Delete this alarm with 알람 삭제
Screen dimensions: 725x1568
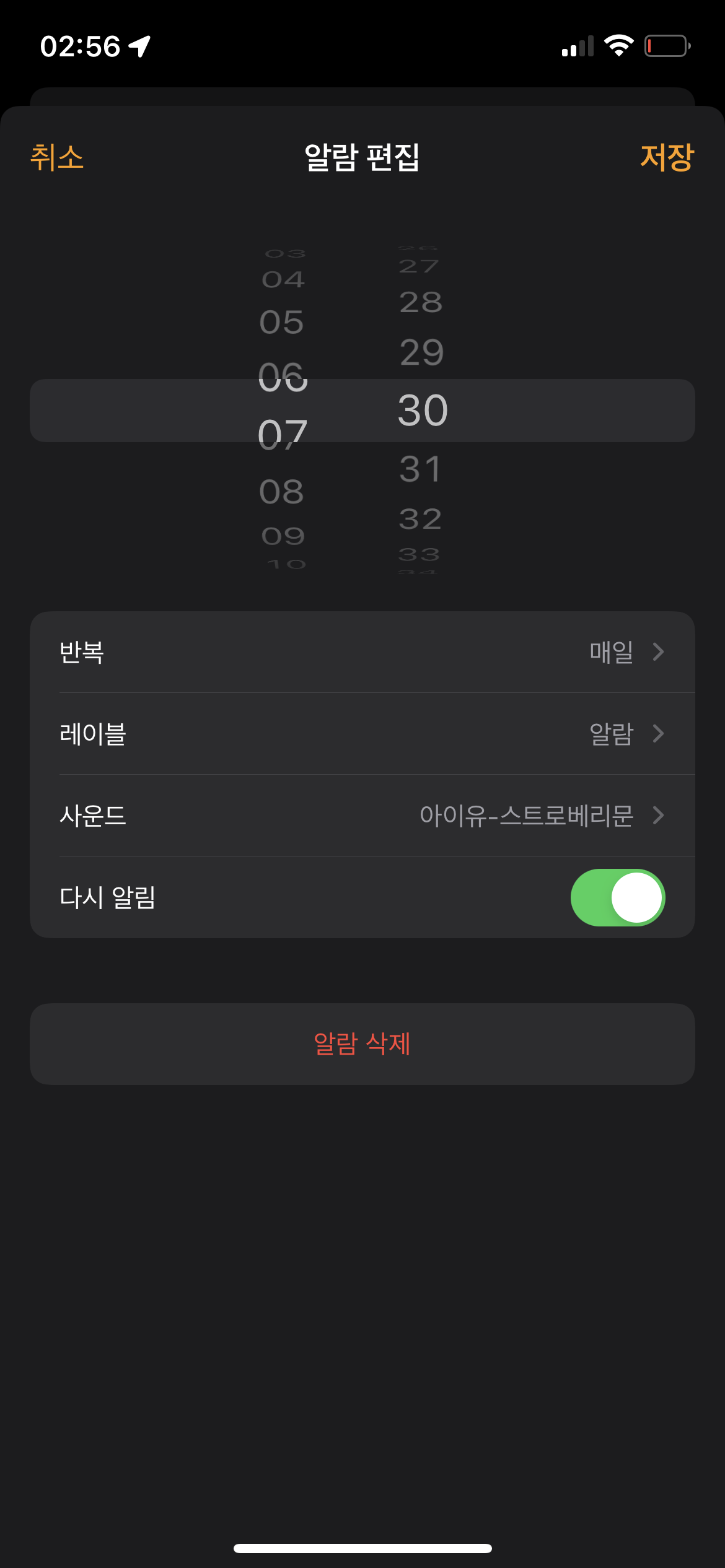tap(362, 1044)
